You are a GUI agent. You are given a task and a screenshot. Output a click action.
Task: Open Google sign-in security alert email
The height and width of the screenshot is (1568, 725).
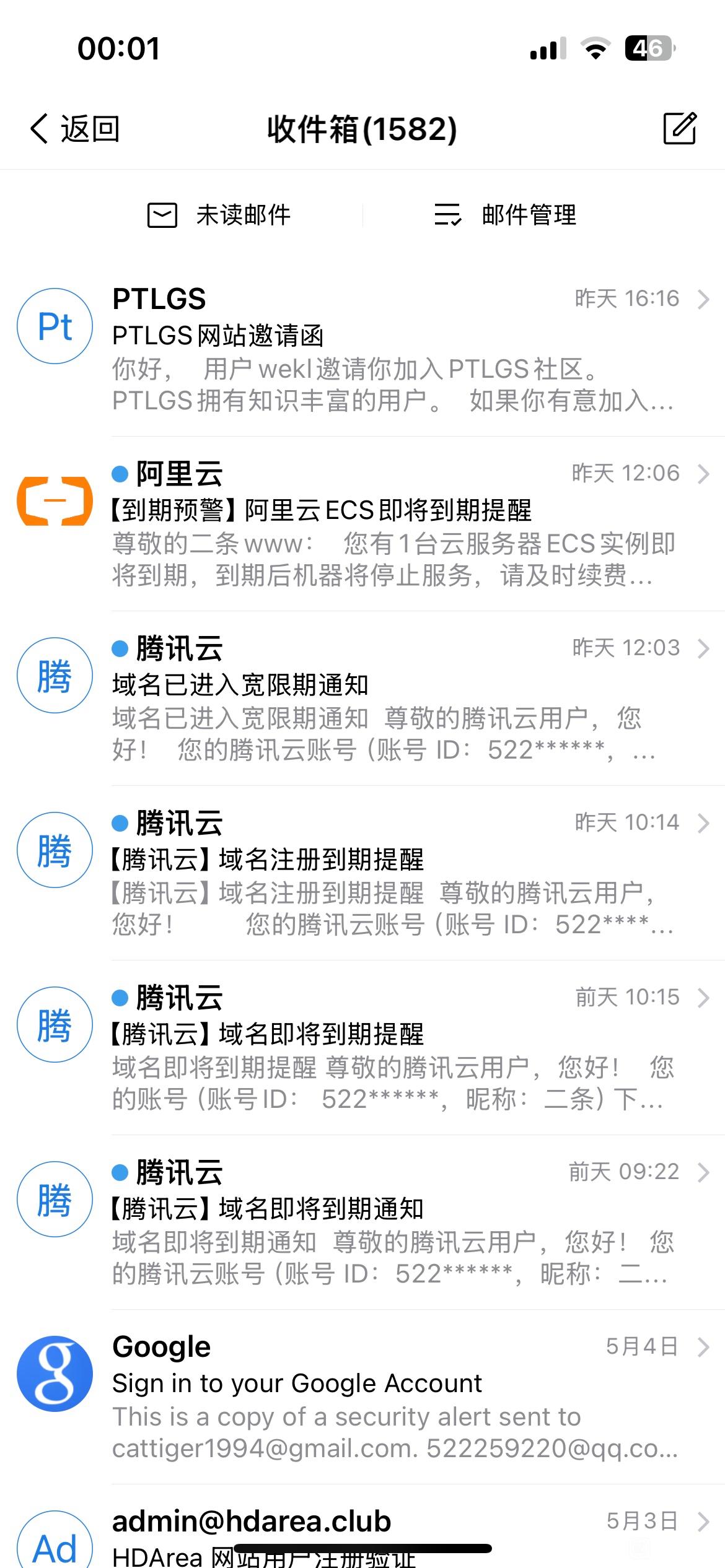coord(362,1397)
